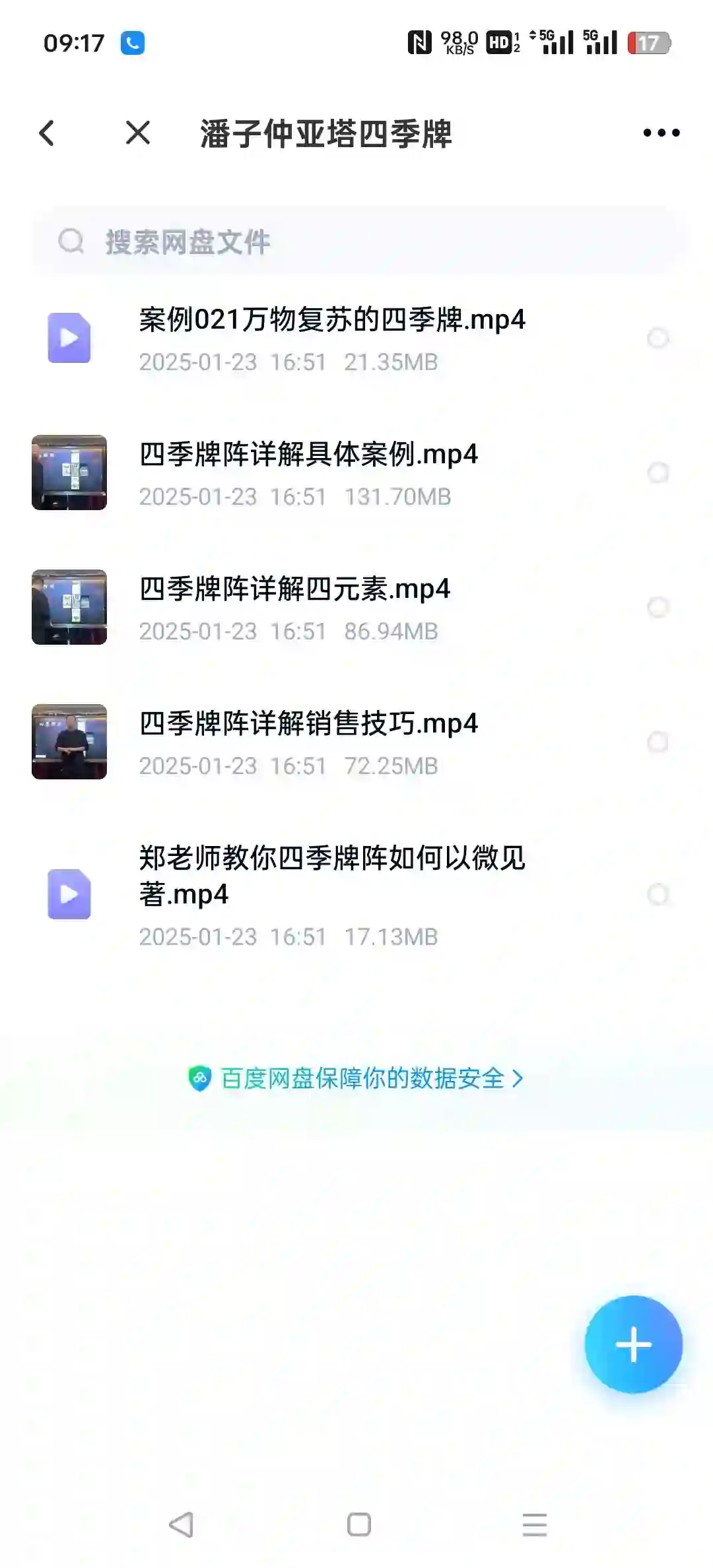Close the folder with the X icon
The image size is (713, 1568).
coord(138,133)
